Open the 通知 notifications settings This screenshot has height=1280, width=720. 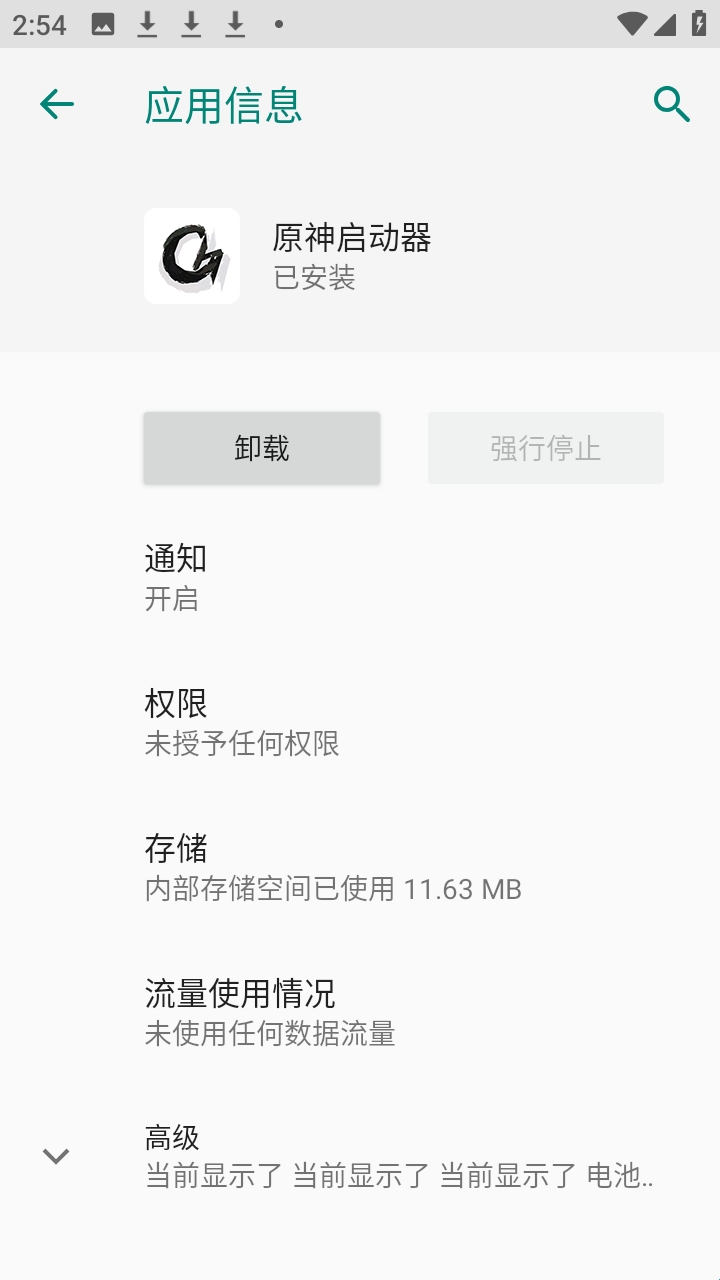[x=360, y=578]
